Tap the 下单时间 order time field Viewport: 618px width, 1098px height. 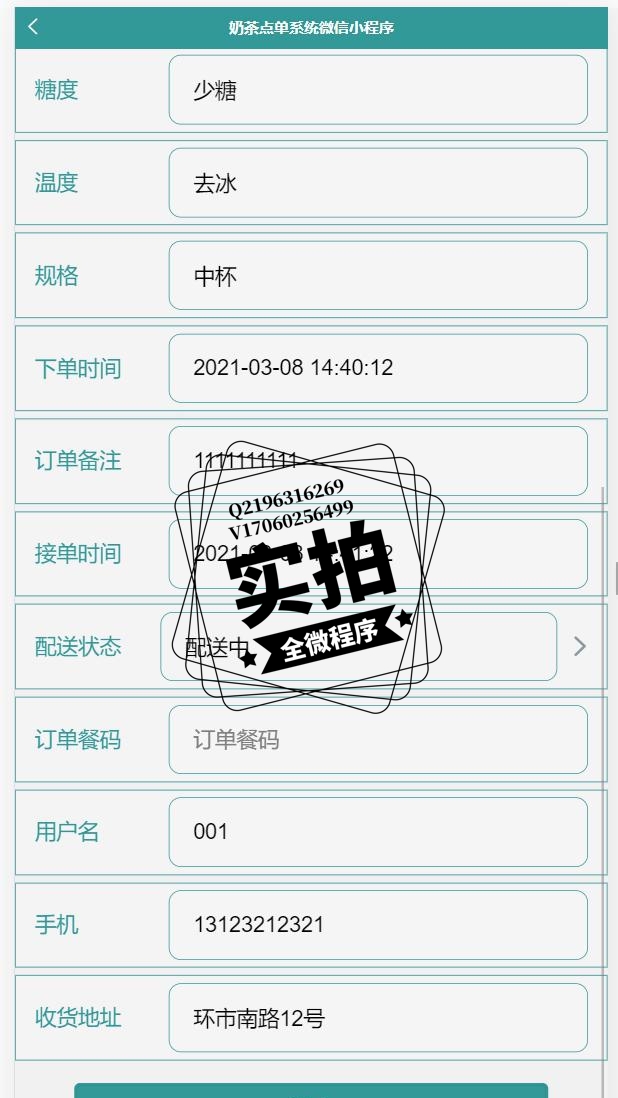[377, 368]
